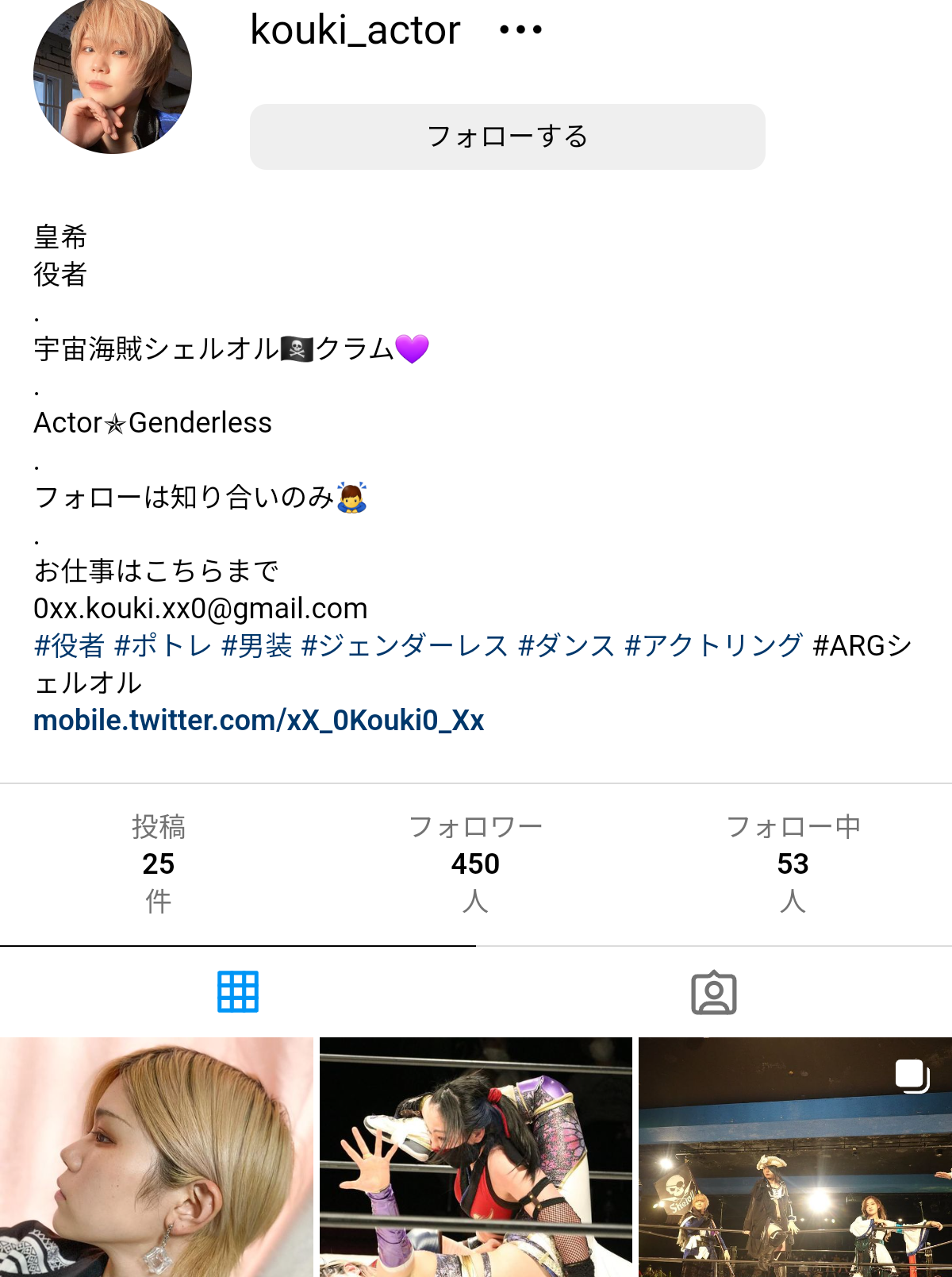The height and width of the screenshot is (1277, 952).
Task: Open the #男装 hashtag
Action: pyautogui.click(x=257, y=646)
